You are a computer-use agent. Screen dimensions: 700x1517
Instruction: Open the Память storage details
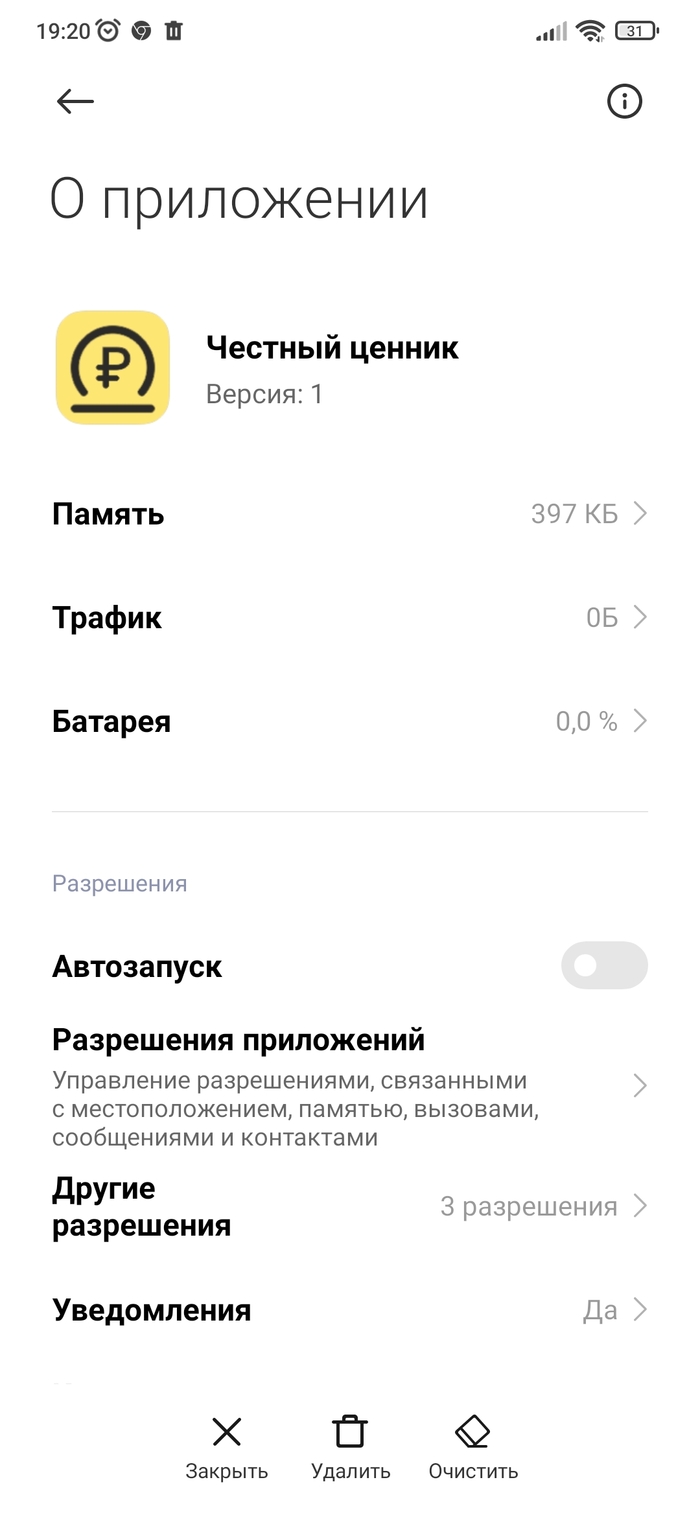pyautogui.click(x=350, y=514)
